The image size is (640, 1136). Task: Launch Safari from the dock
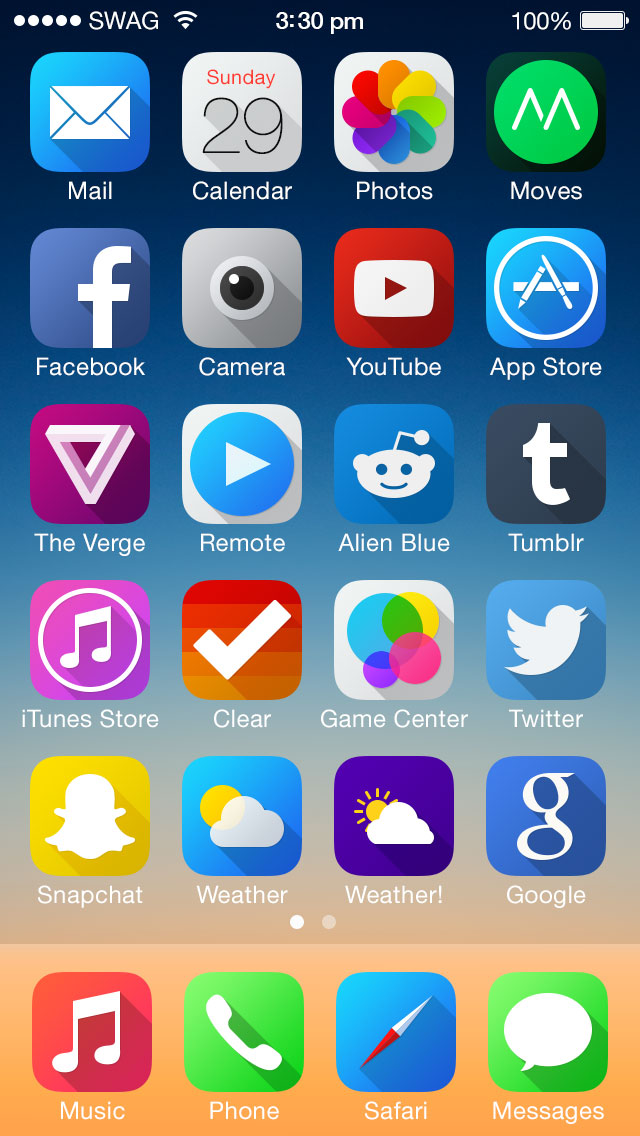396,1032
